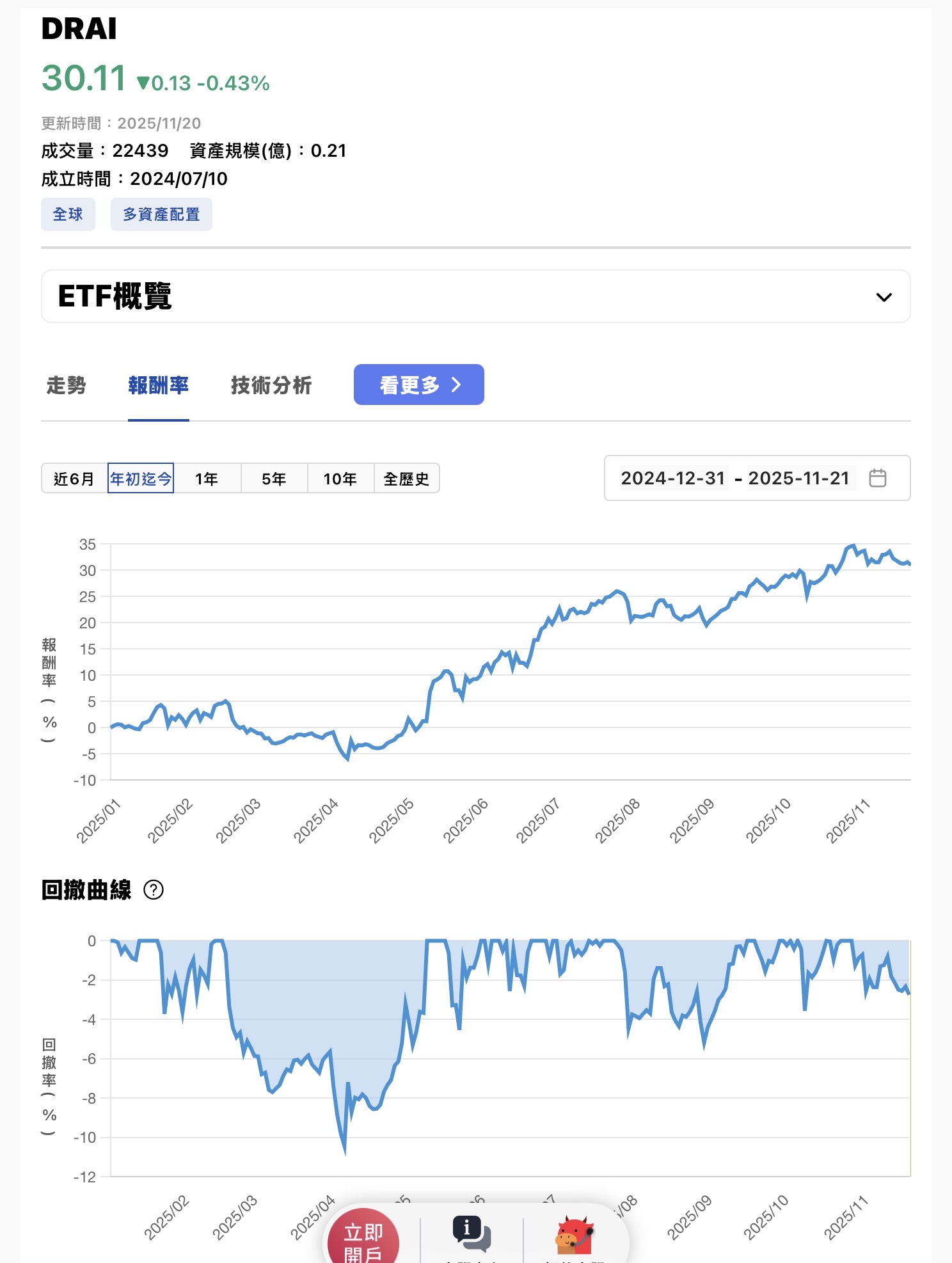The width and height of the screenshot is (952, 1263).
Task: Select the 全歷史 range option
Action: (x=408, y=478)
